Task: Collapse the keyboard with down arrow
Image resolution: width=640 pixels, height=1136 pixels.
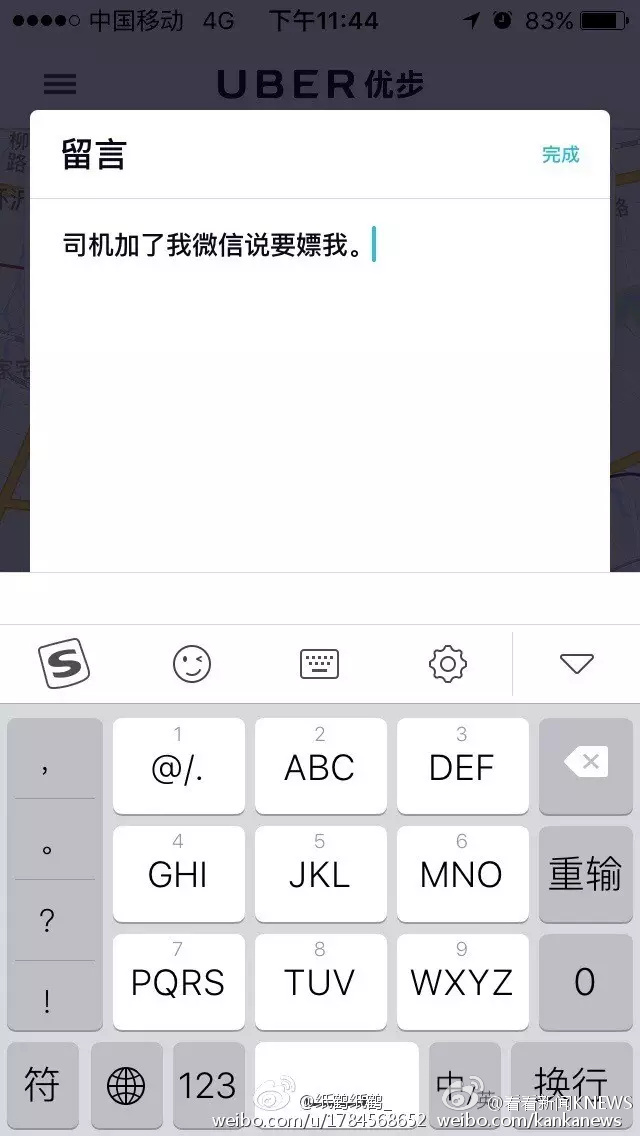Action: (x=577, y=663)
